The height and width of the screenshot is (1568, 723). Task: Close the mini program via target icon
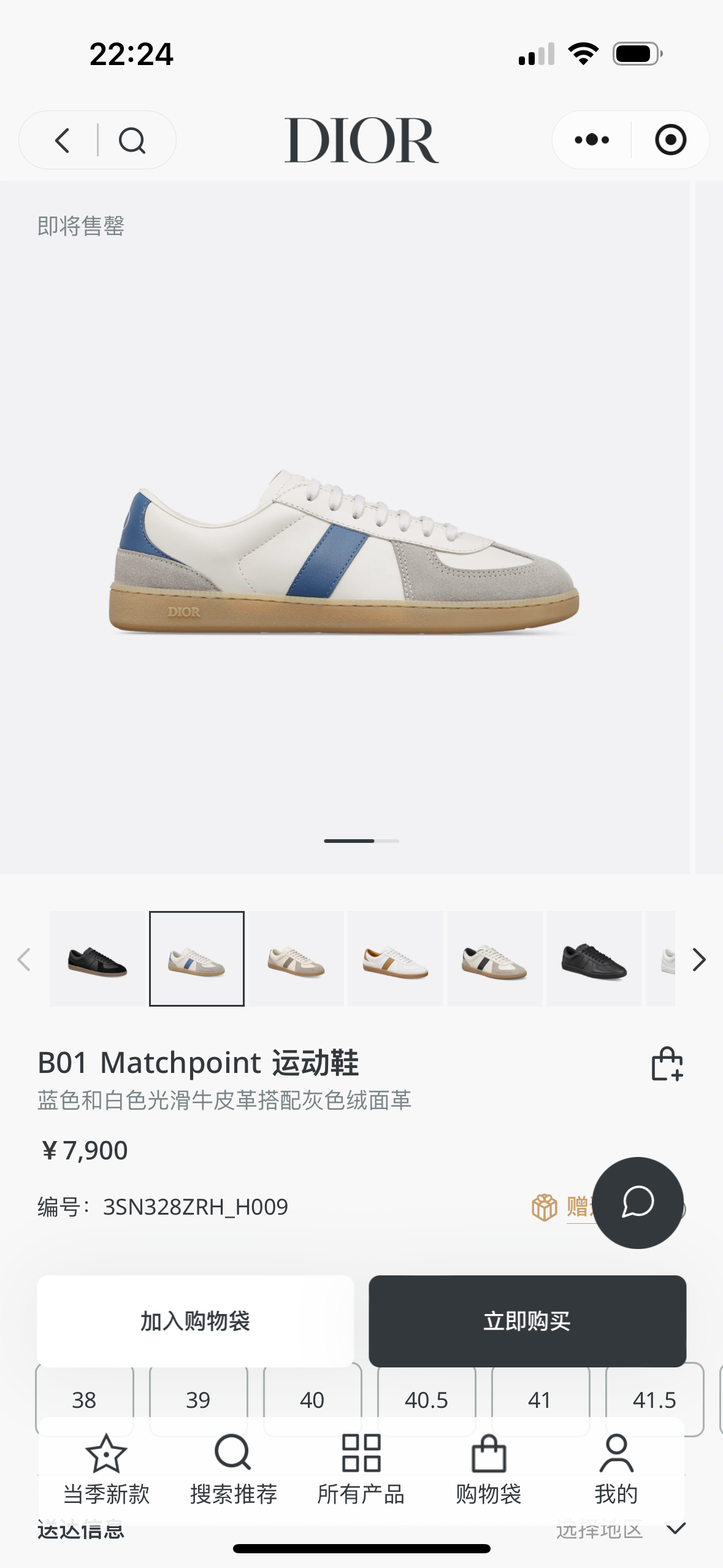670,140
